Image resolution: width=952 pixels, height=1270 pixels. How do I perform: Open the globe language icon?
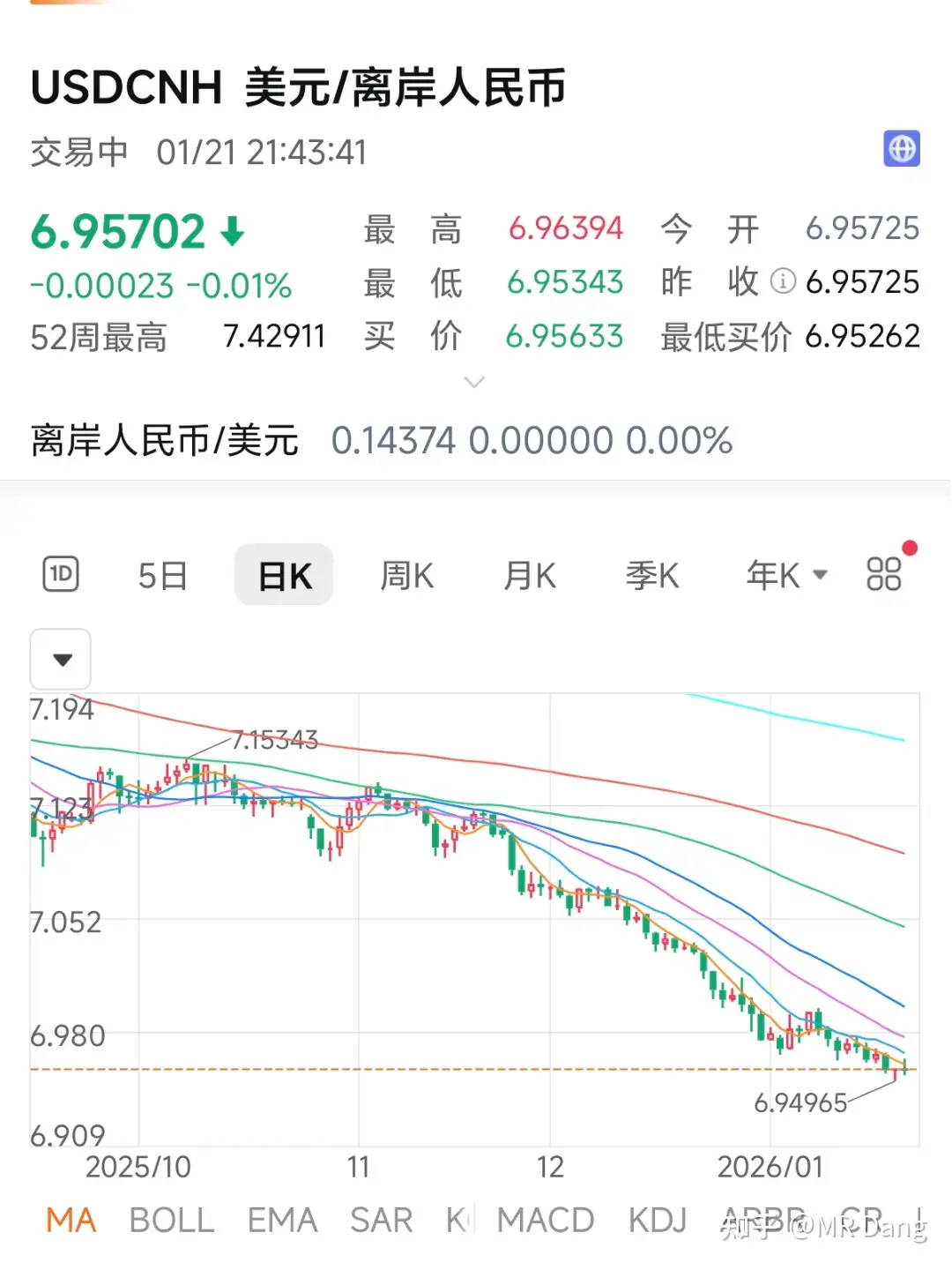[x=900, y=150]
